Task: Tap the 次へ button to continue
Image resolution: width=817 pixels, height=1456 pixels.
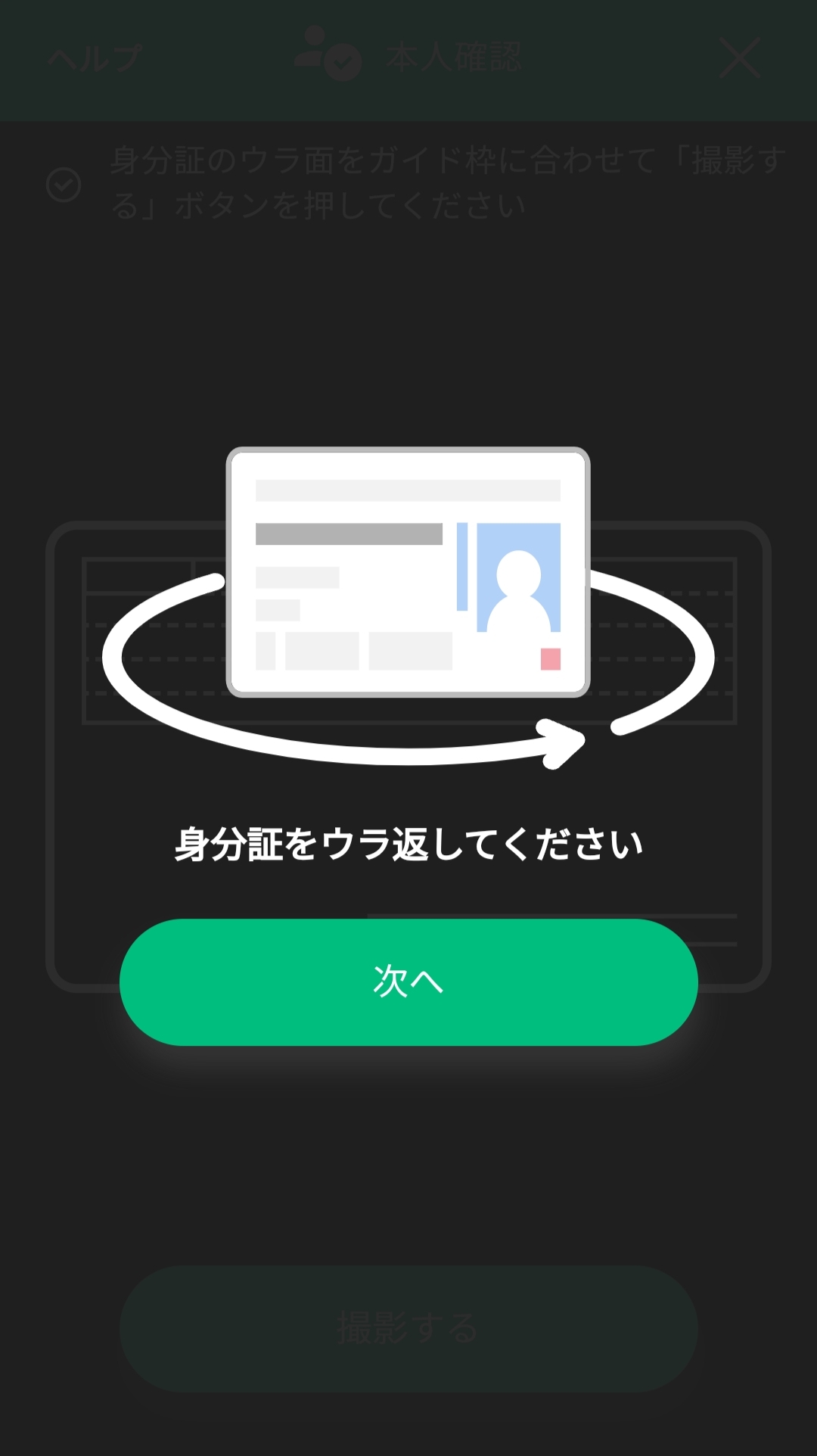Action: [408, 982]
